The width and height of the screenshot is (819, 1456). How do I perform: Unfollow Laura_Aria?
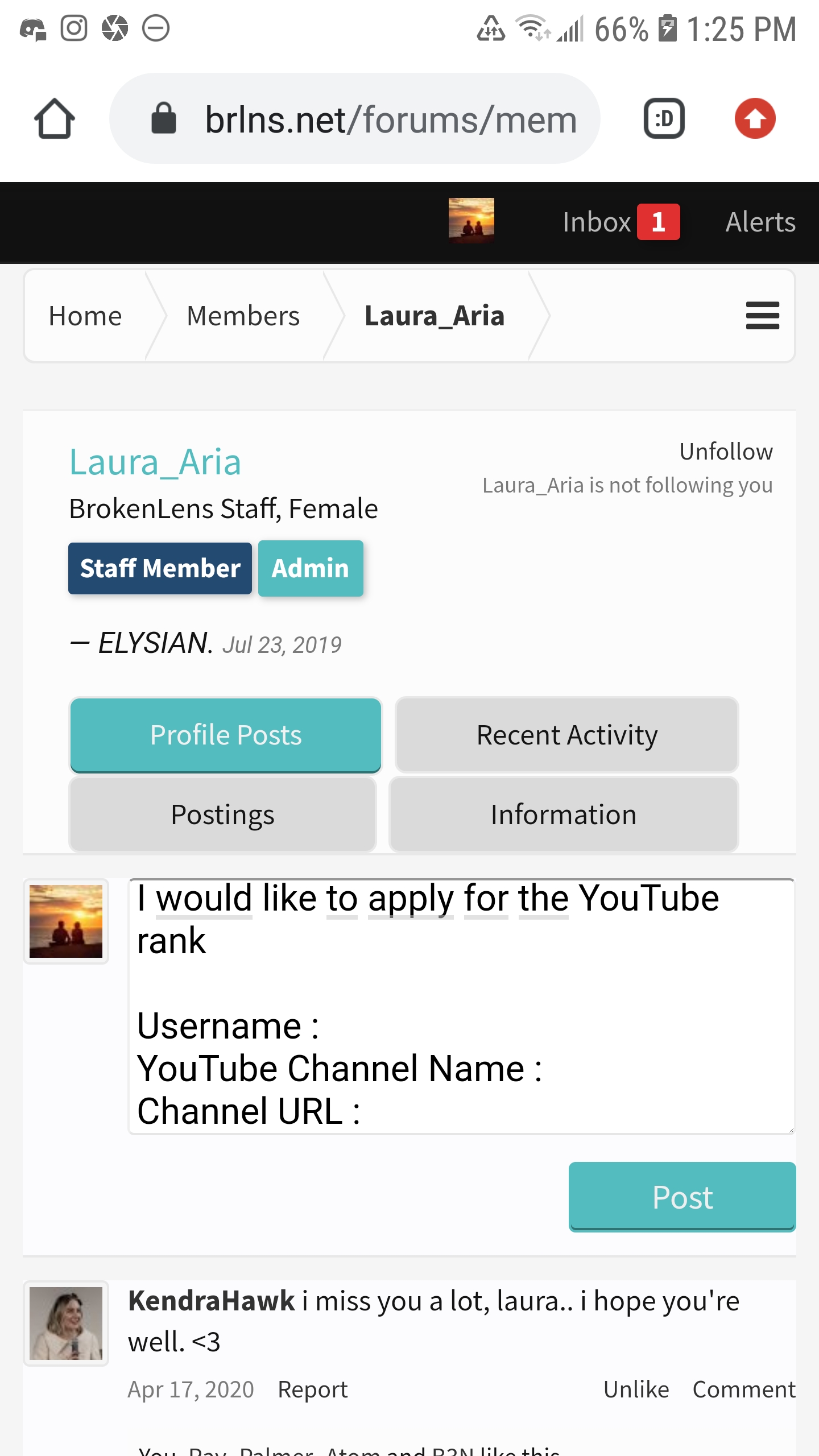tap(726, 452)
